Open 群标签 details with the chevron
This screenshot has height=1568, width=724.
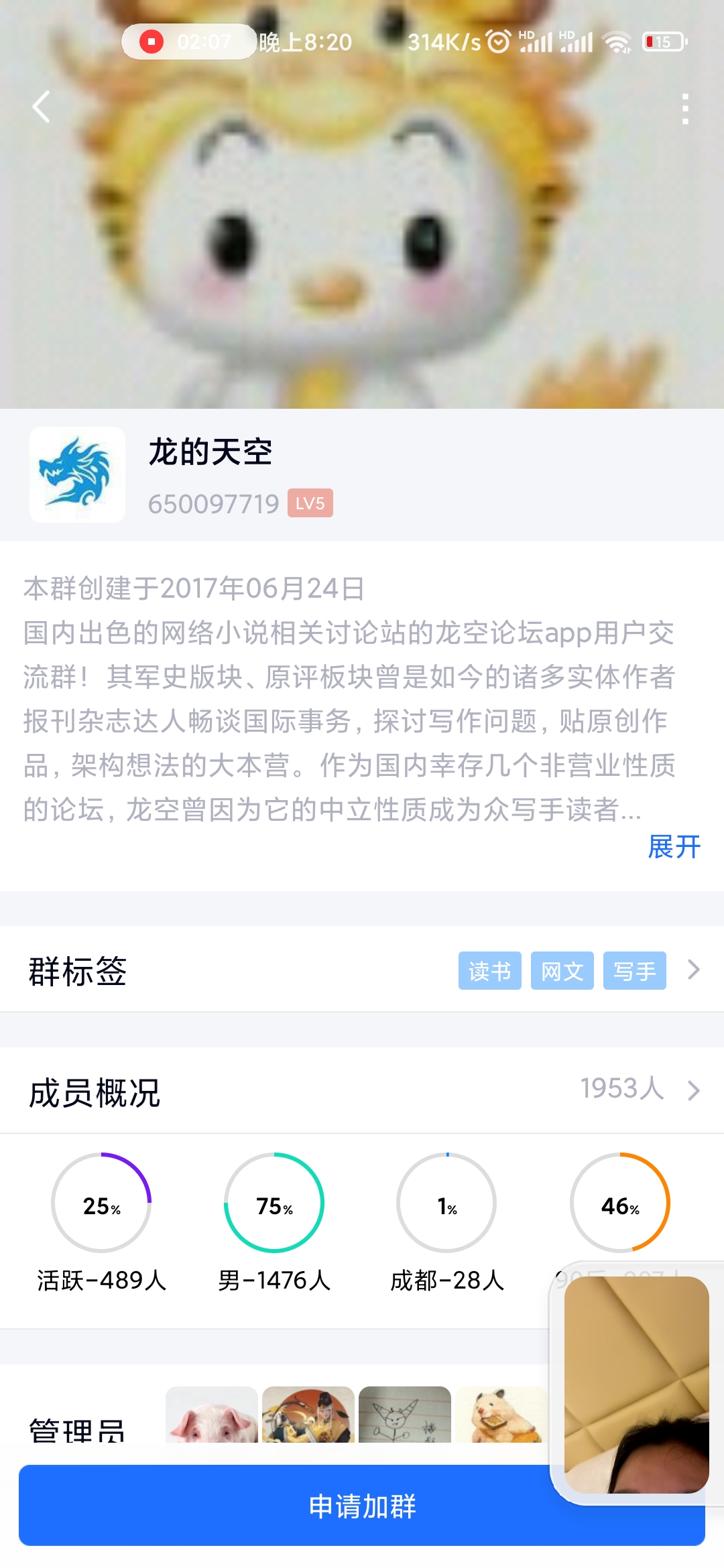[693, 970]
